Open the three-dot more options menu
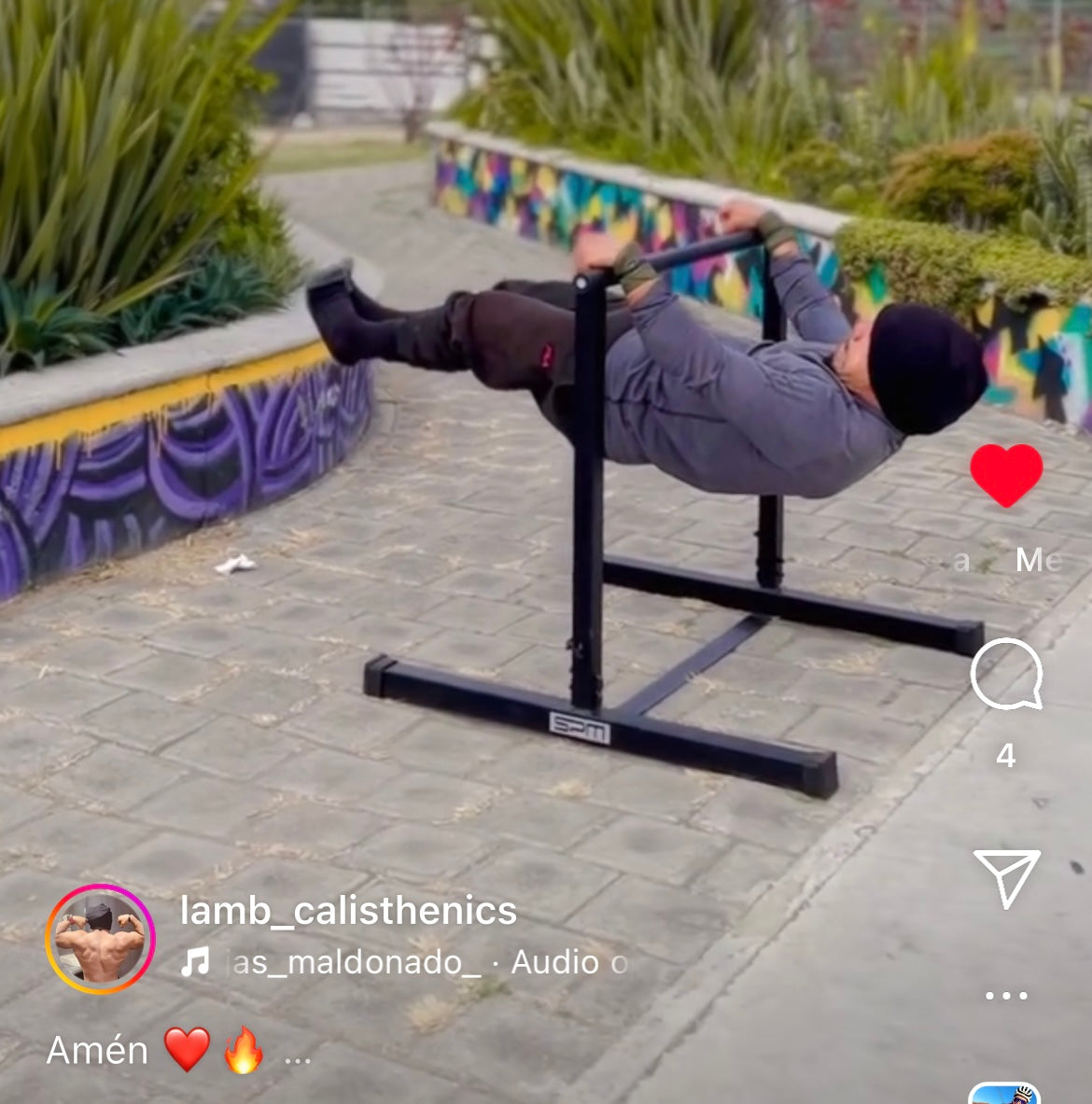1092x1104 pixels. pyautogui.click(x=1006, y=996)
